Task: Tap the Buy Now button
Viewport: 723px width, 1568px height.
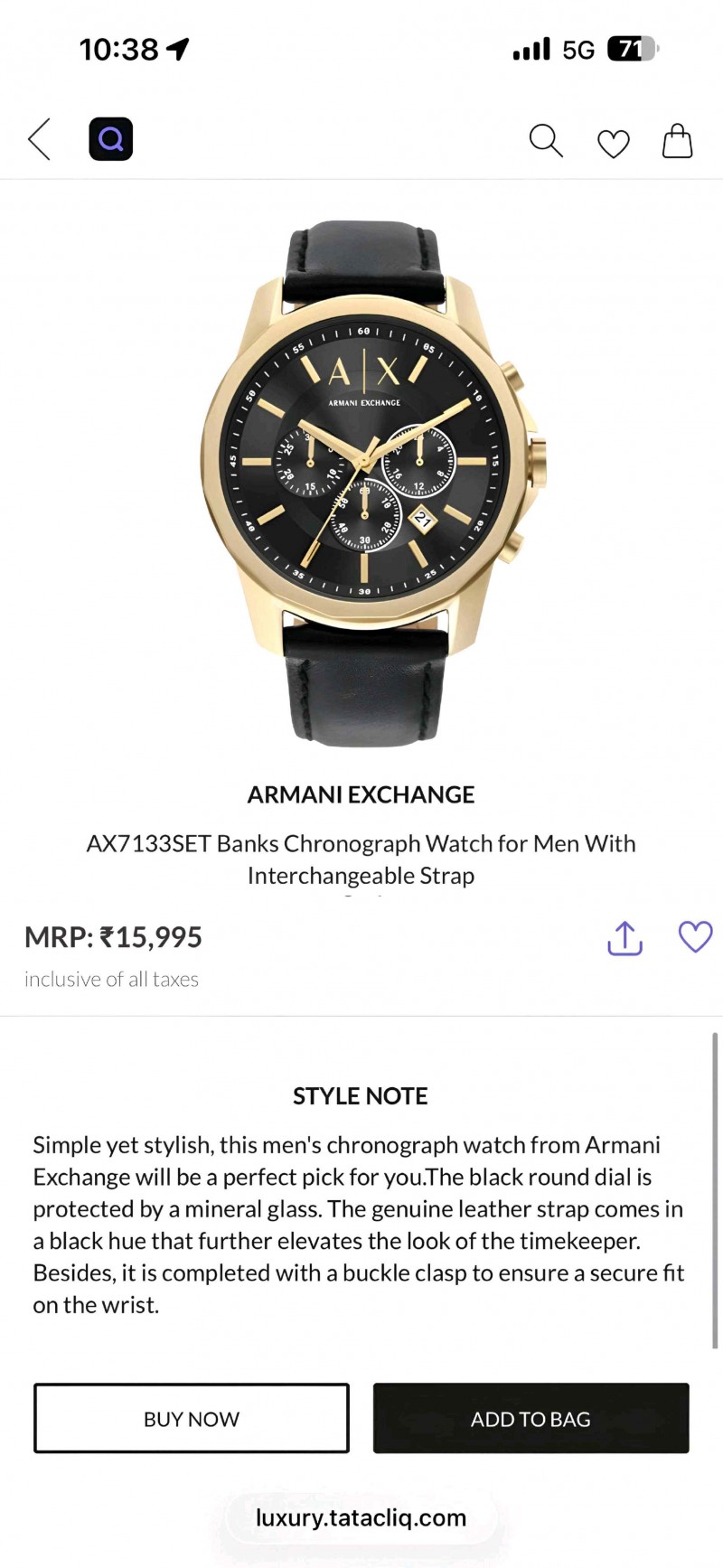Action: [x=192, y=1418]
